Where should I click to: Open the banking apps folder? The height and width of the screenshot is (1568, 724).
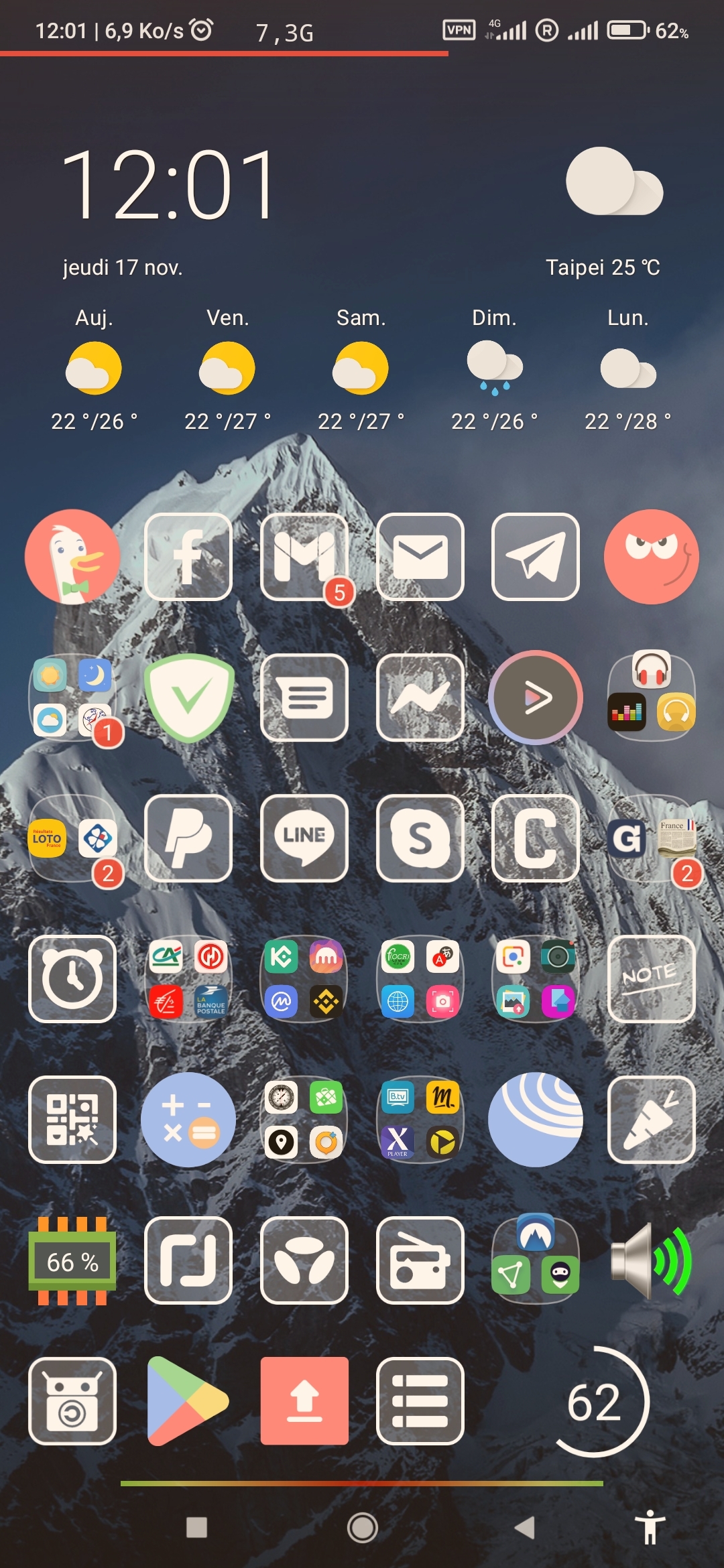(188, 978)
